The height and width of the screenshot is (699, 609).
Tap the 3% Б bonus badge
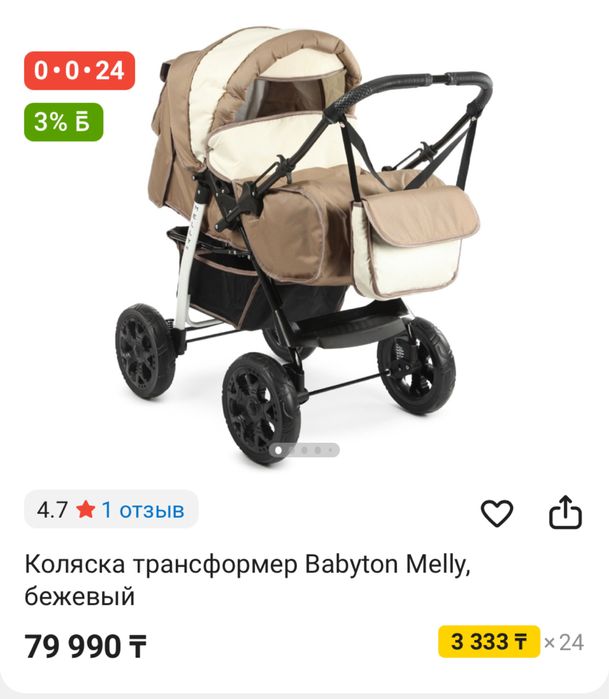click(x=63, y=122)
